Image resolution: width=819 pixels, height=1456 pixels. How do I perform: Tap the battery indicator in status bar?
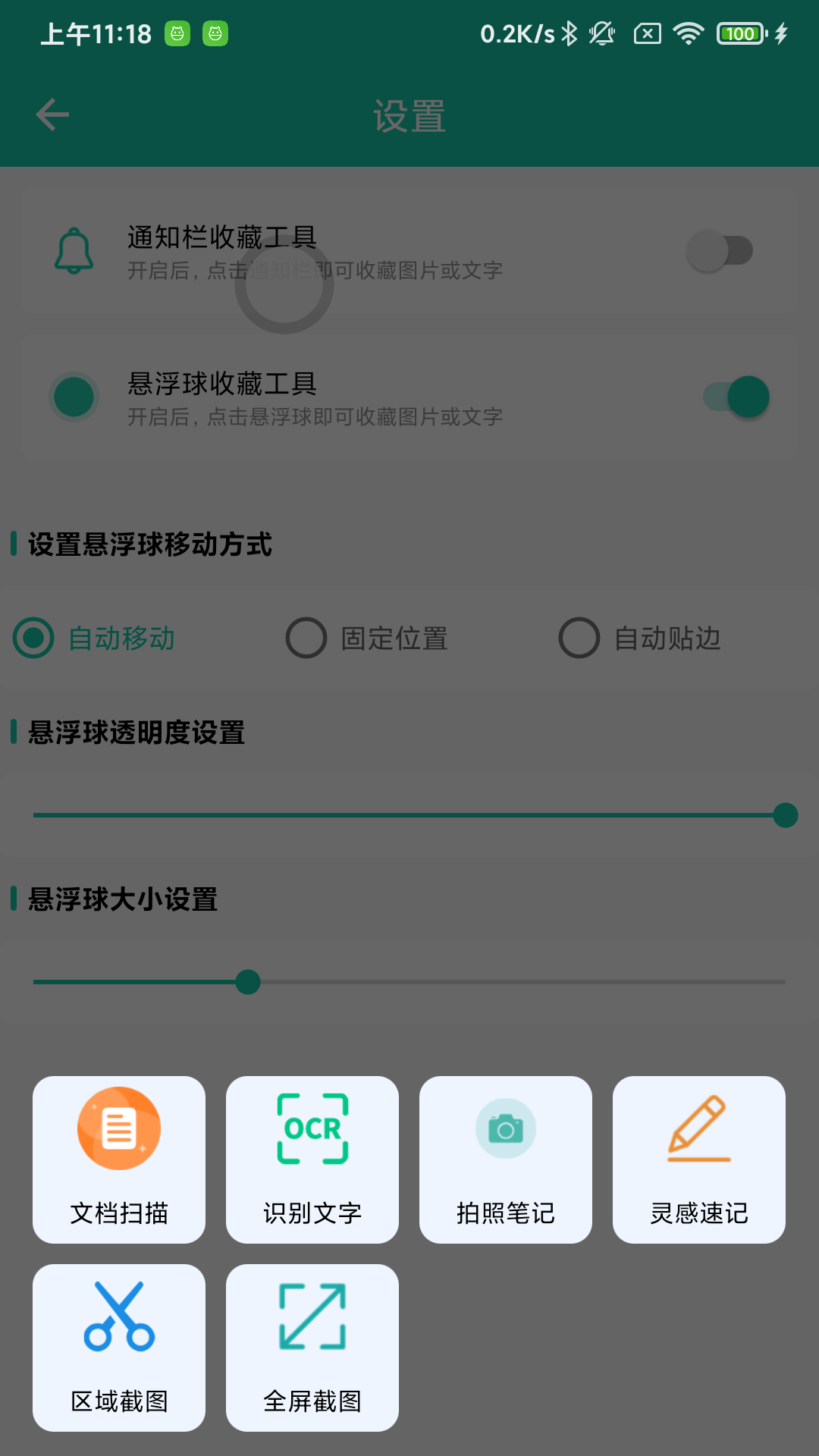[x=739, y=33]
